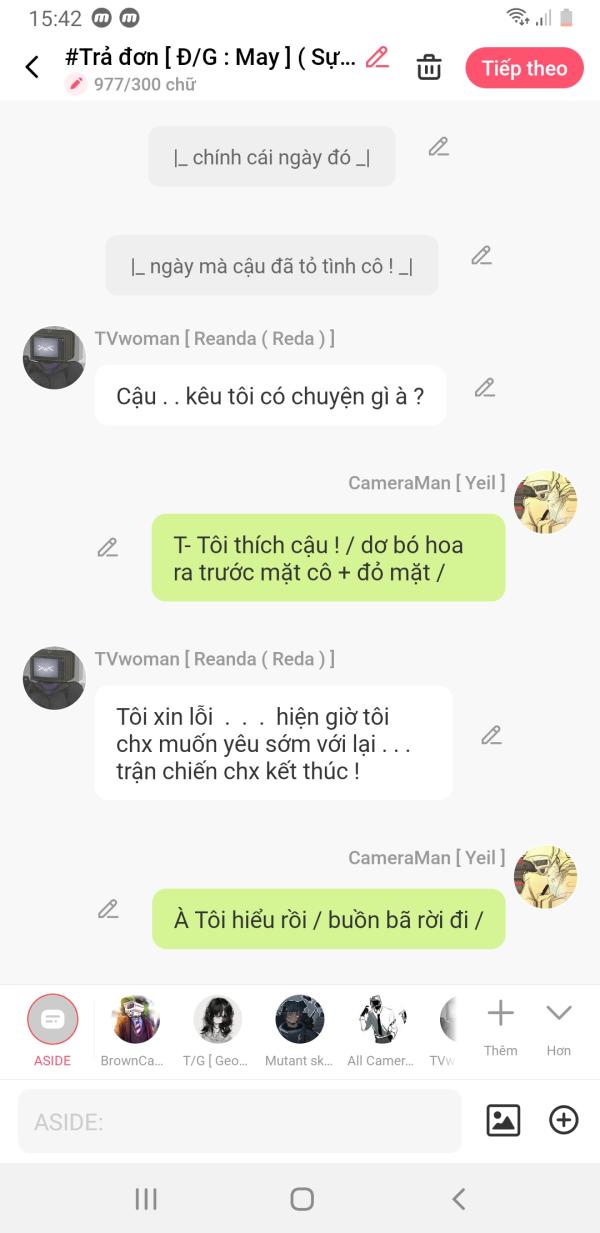The width and height of the screenshot is (600, 1233).
Task: Insert an image with the picture icon
Action: [x=503, y=1120]
